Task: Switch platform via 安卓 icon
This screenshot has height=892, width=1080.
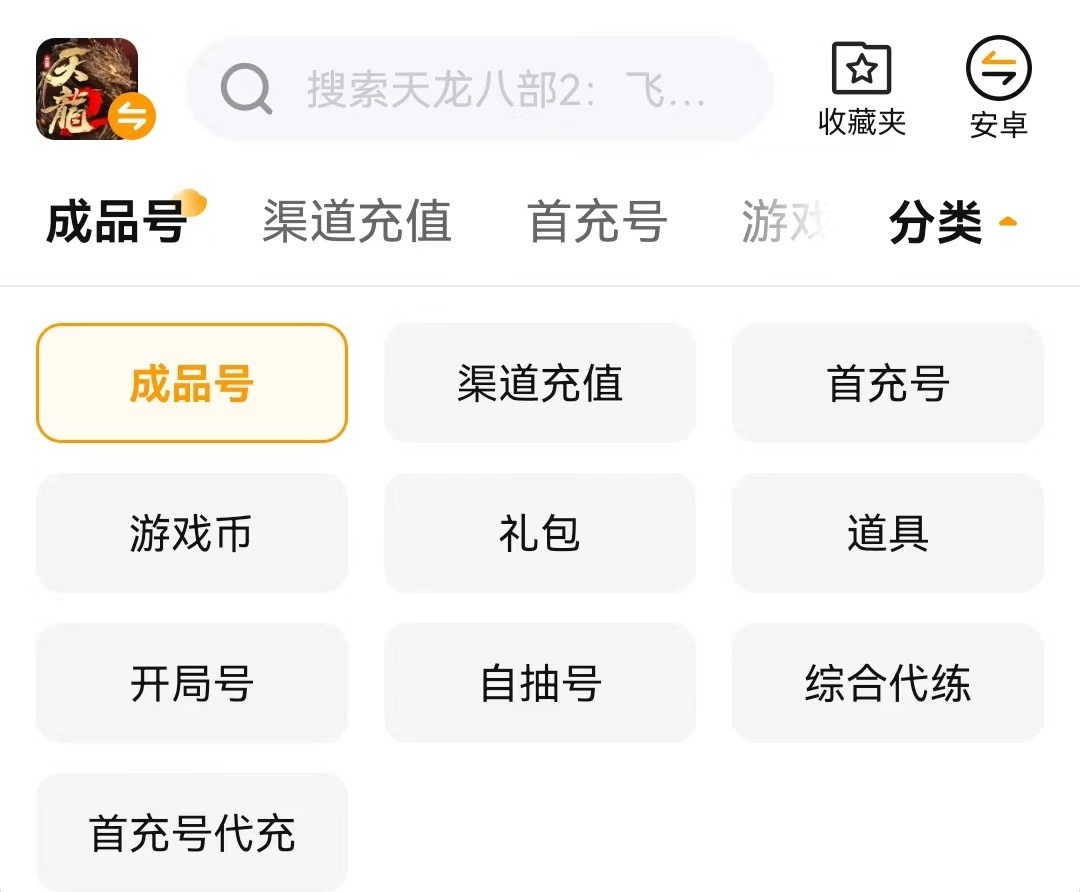Action: click(998, 89)
